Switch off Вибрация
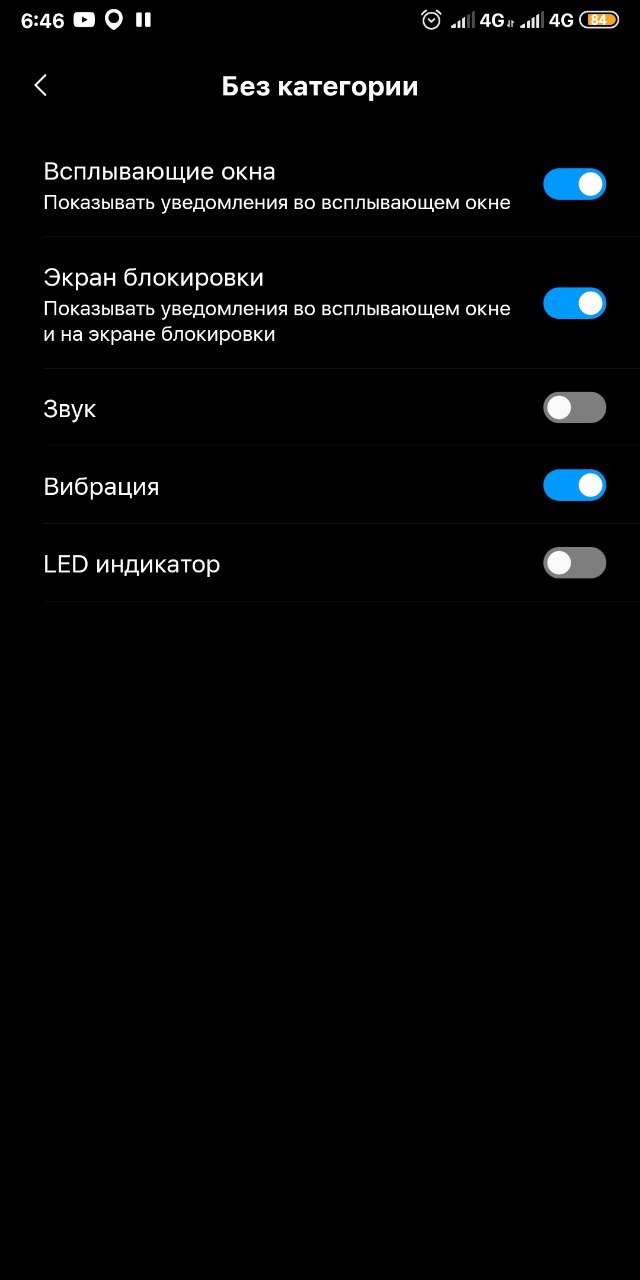 click(x=575, y=485)
